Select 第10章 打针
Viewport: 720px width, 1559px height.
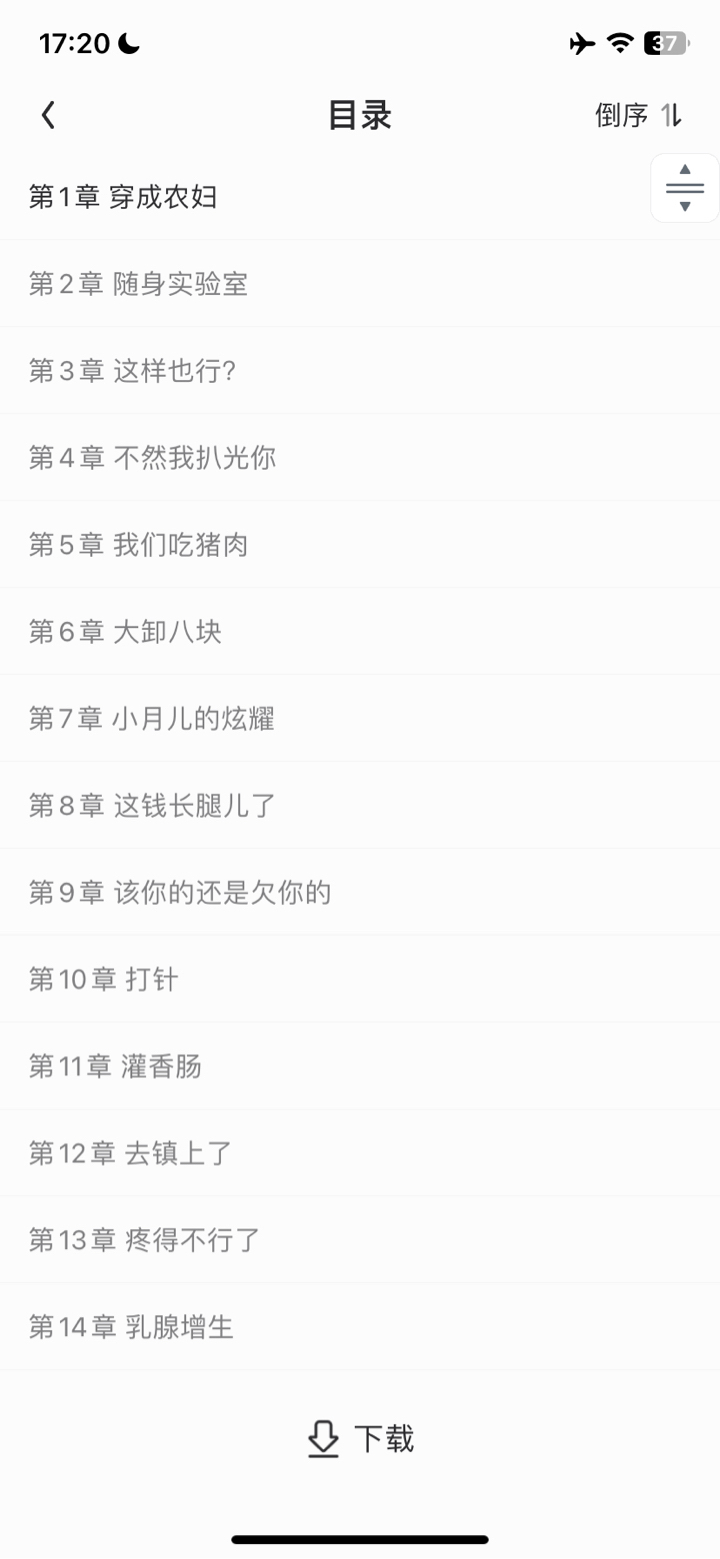pyautogui.click(x=103, y=980)
